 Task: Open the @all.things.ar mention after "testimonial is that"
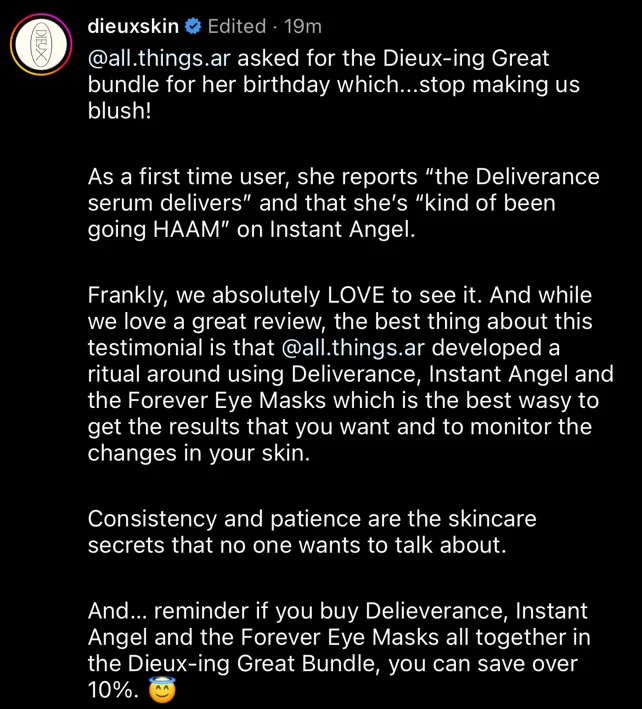pos(355,349)
